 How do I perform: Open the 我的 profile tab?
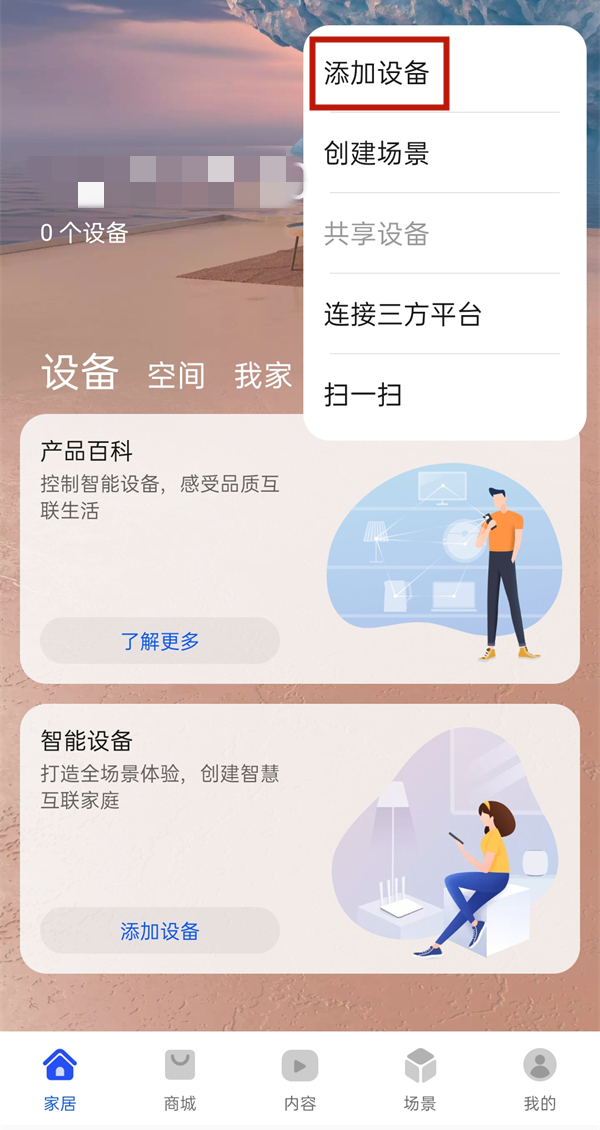(540, 1080)
